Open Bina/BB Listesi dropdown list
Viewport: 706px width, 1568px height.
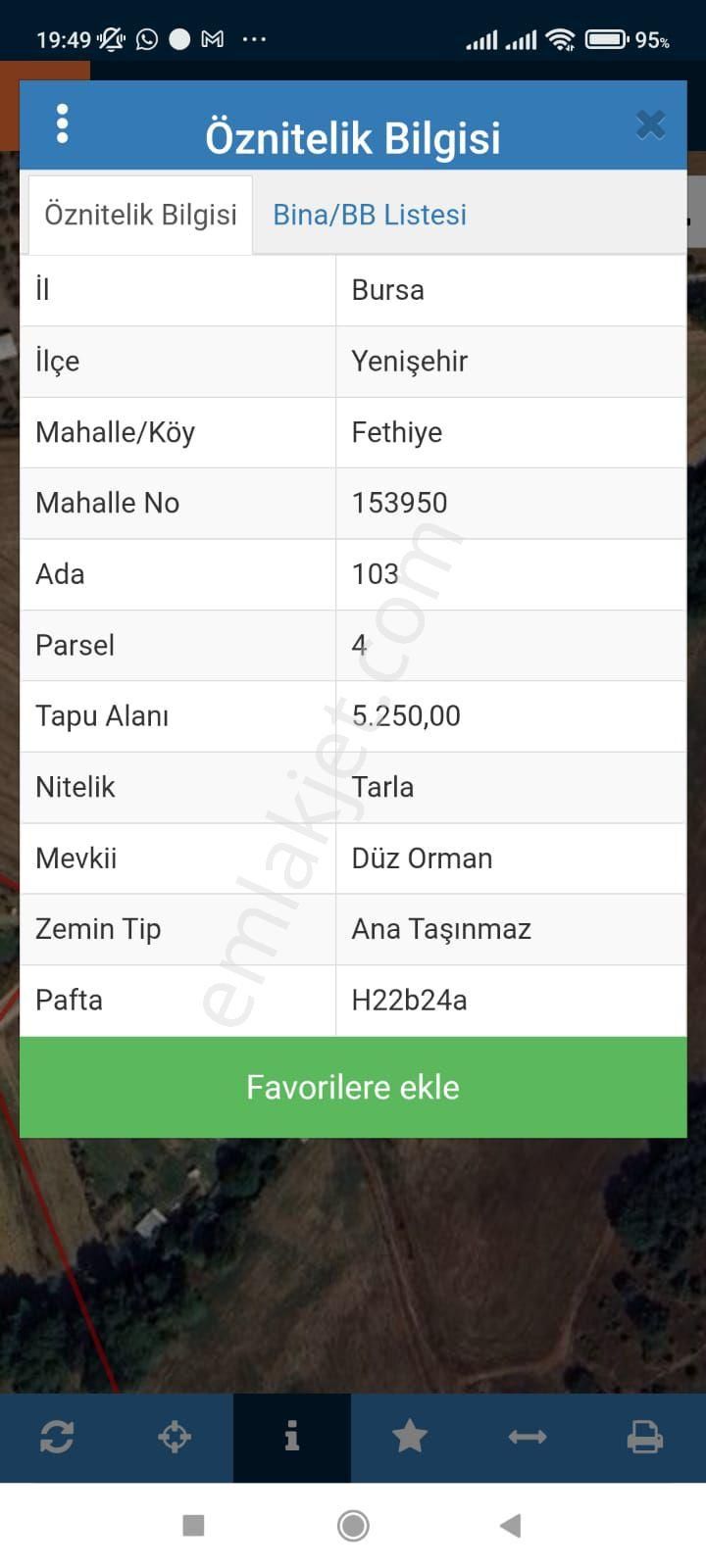[370, 214]
